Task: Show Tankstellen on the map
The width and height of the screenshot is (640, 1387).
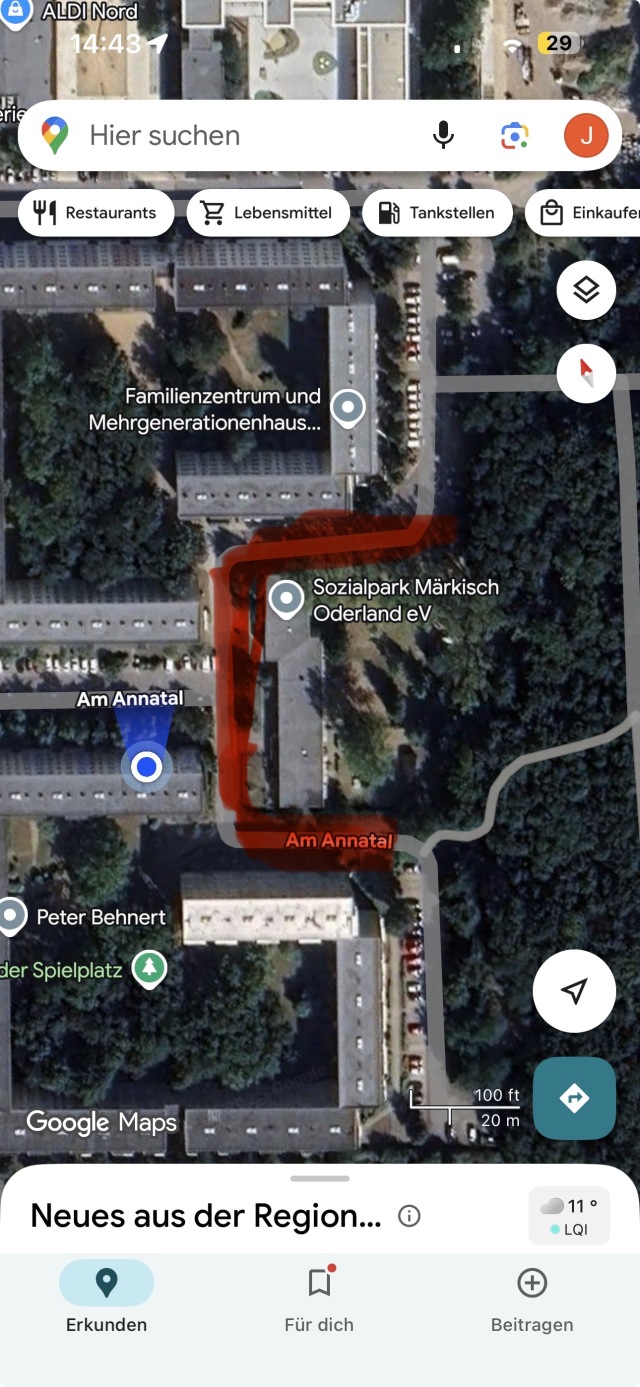Action: coord(437,213)
